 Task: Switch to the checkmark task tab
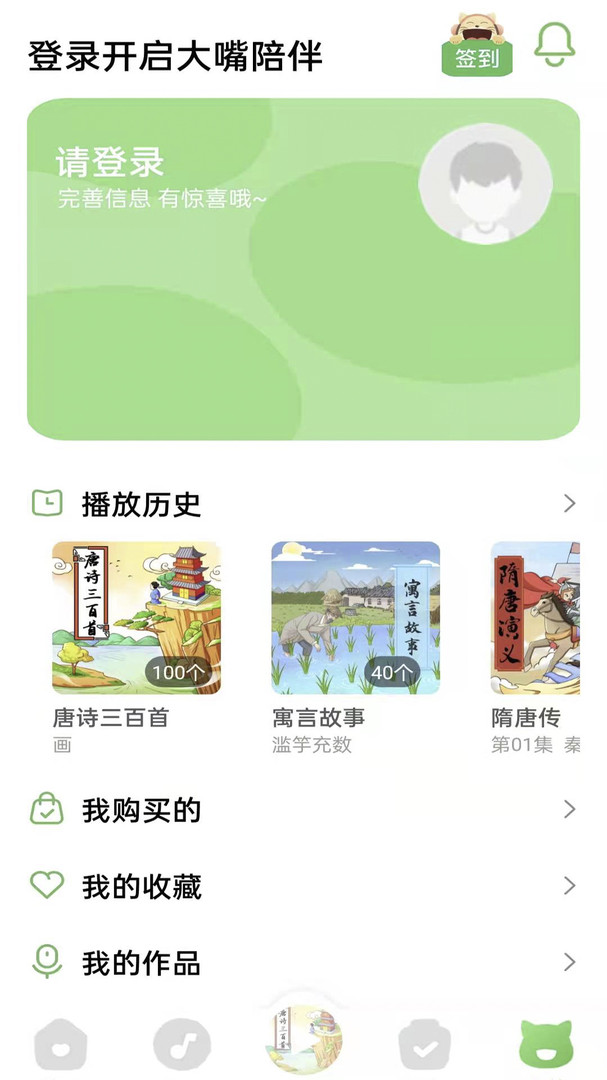[x=425, y=1046]
